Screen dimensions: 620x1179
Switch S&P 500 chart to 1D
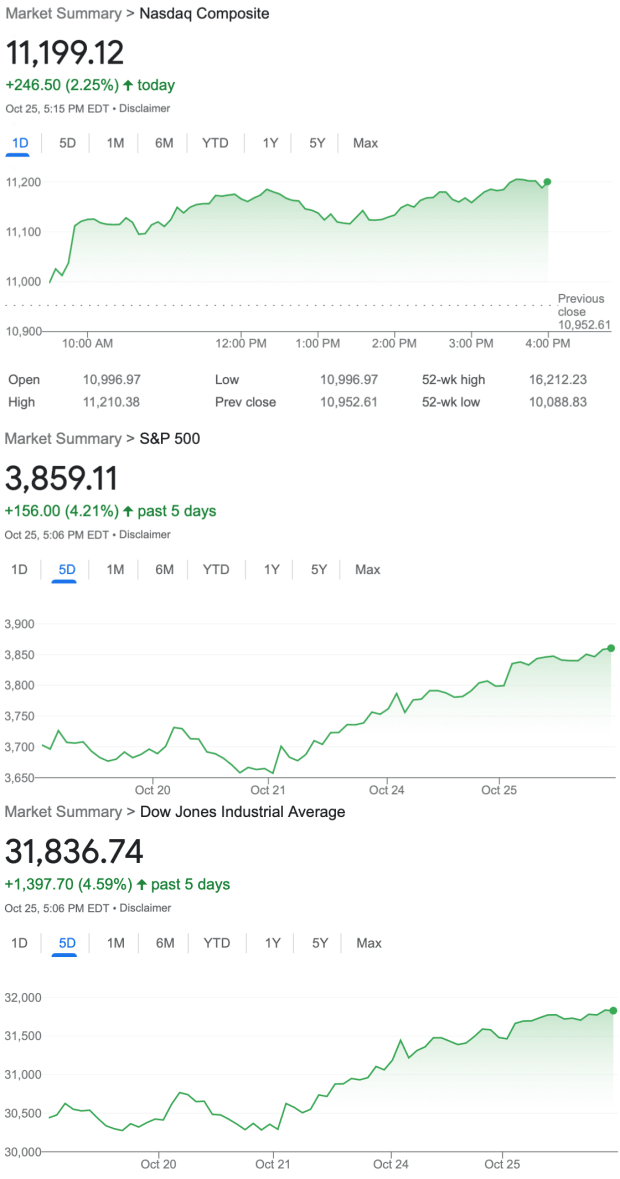(19, 569)
